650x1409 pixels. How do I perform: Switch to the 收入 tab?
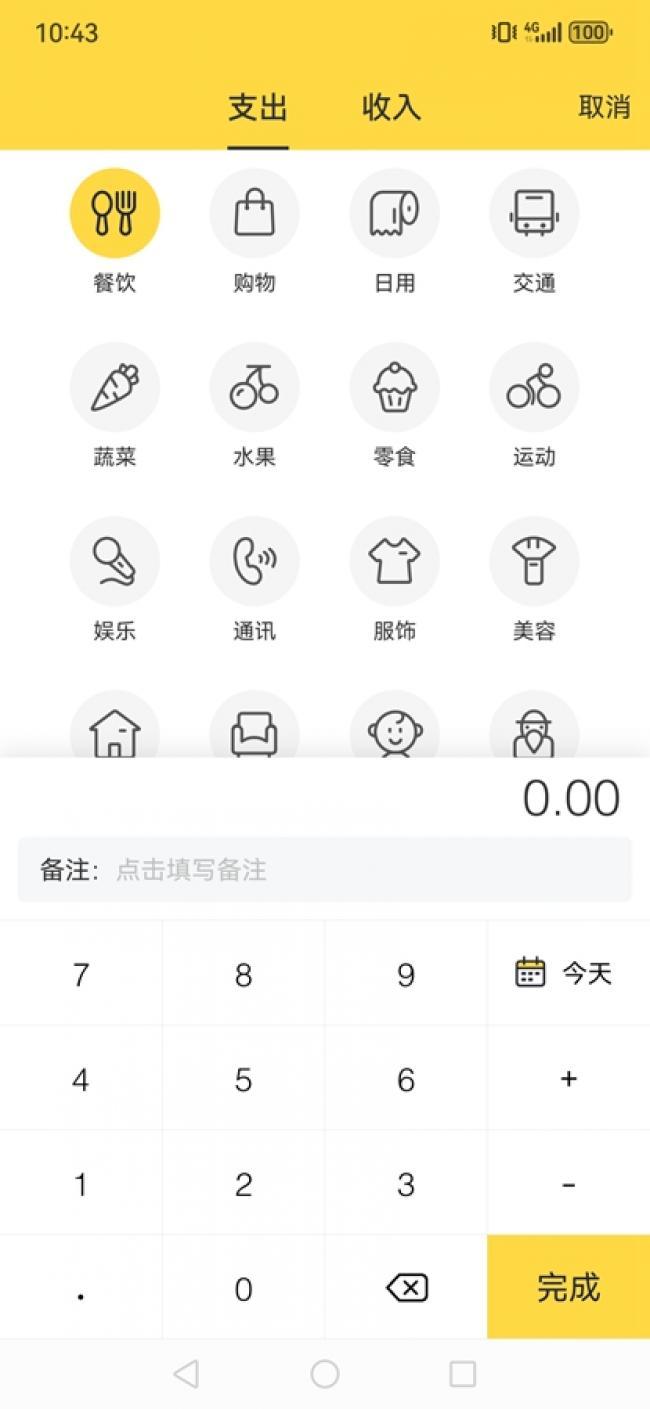click(391, 108)
